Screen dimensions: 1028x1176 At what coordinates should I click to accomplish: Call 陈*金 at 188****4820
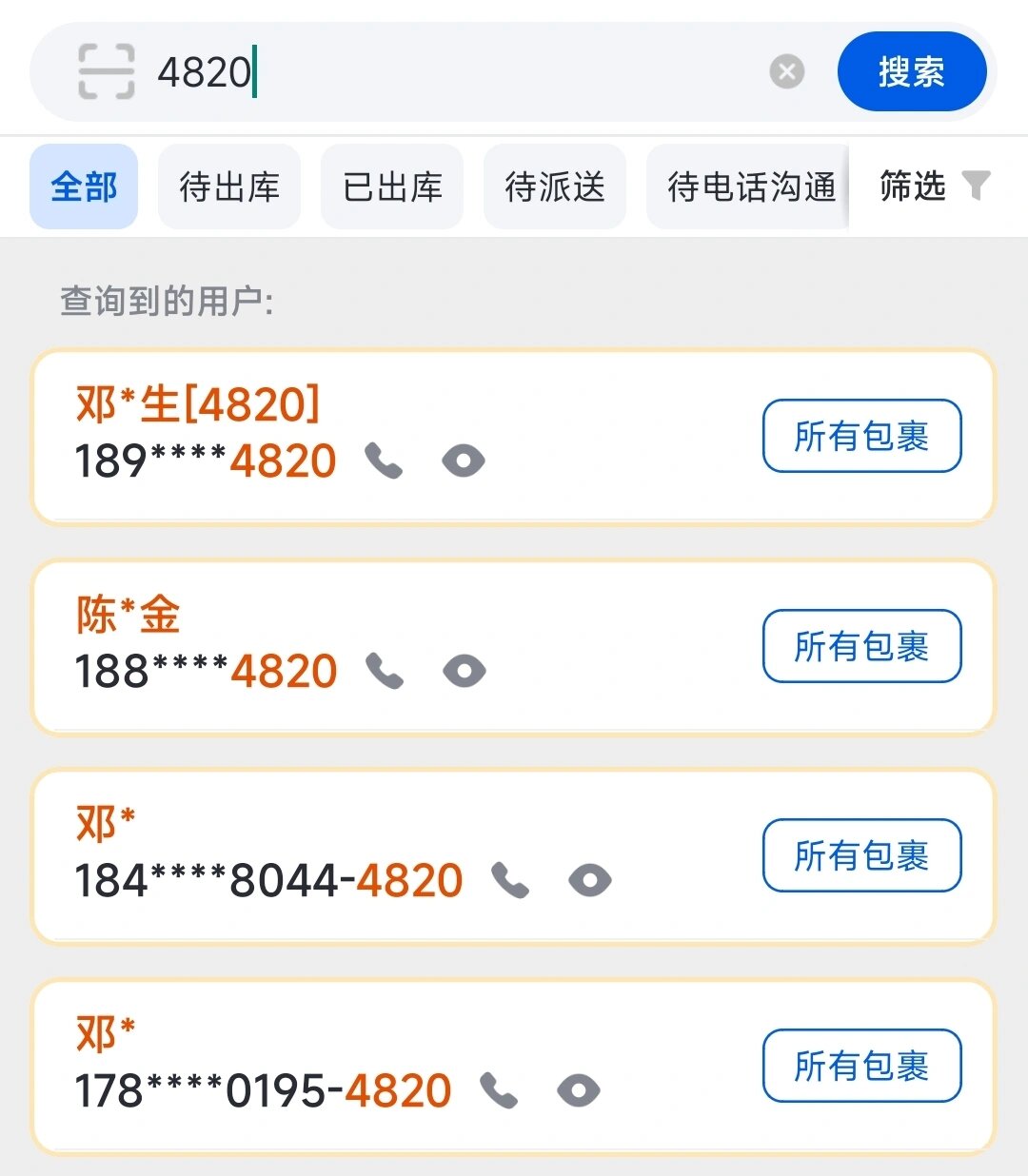coord(385,672)
